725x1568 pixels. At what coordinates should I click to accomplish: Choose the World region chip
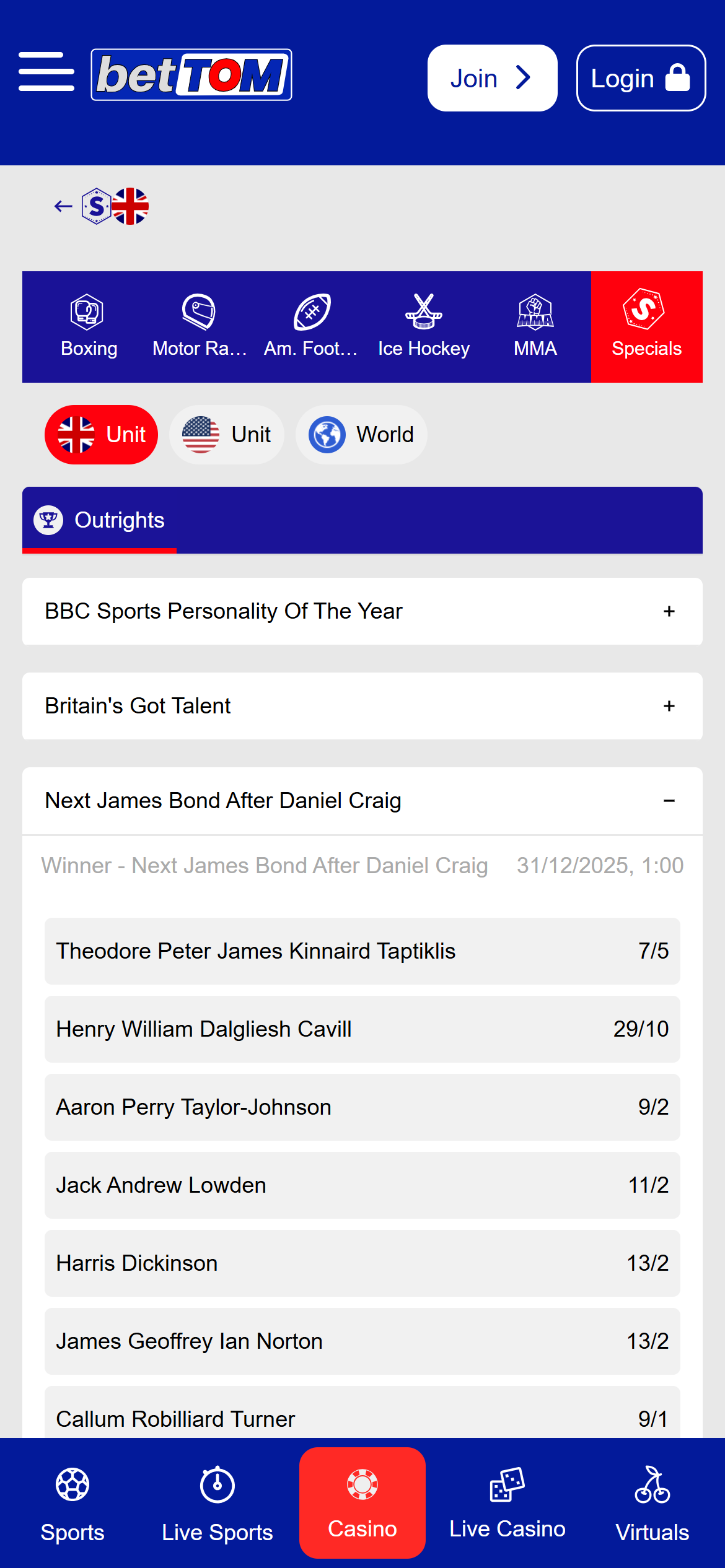(361, 435)
